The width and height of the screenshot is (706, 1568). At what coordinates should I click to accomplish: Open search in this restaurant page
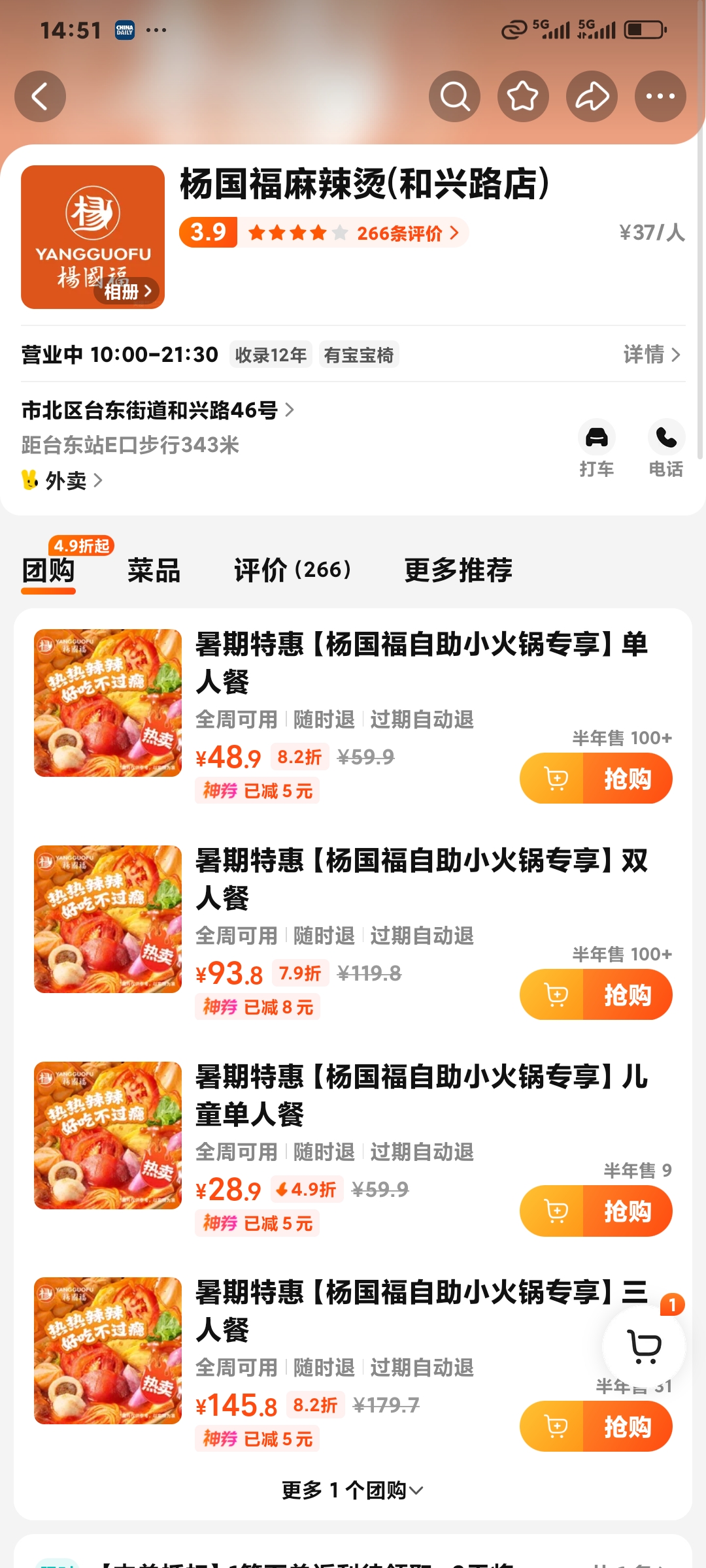[455, 97]
